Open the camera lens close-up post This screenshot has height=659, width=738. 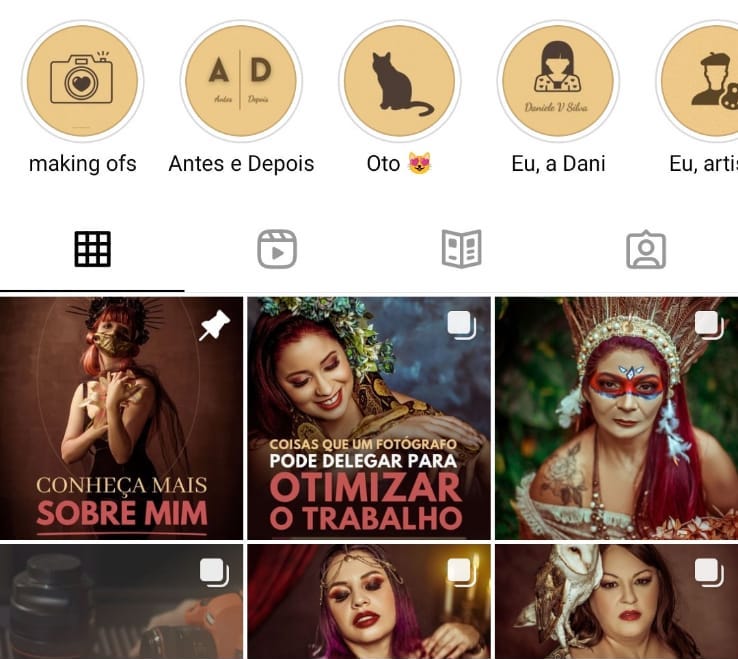point(121,602)
